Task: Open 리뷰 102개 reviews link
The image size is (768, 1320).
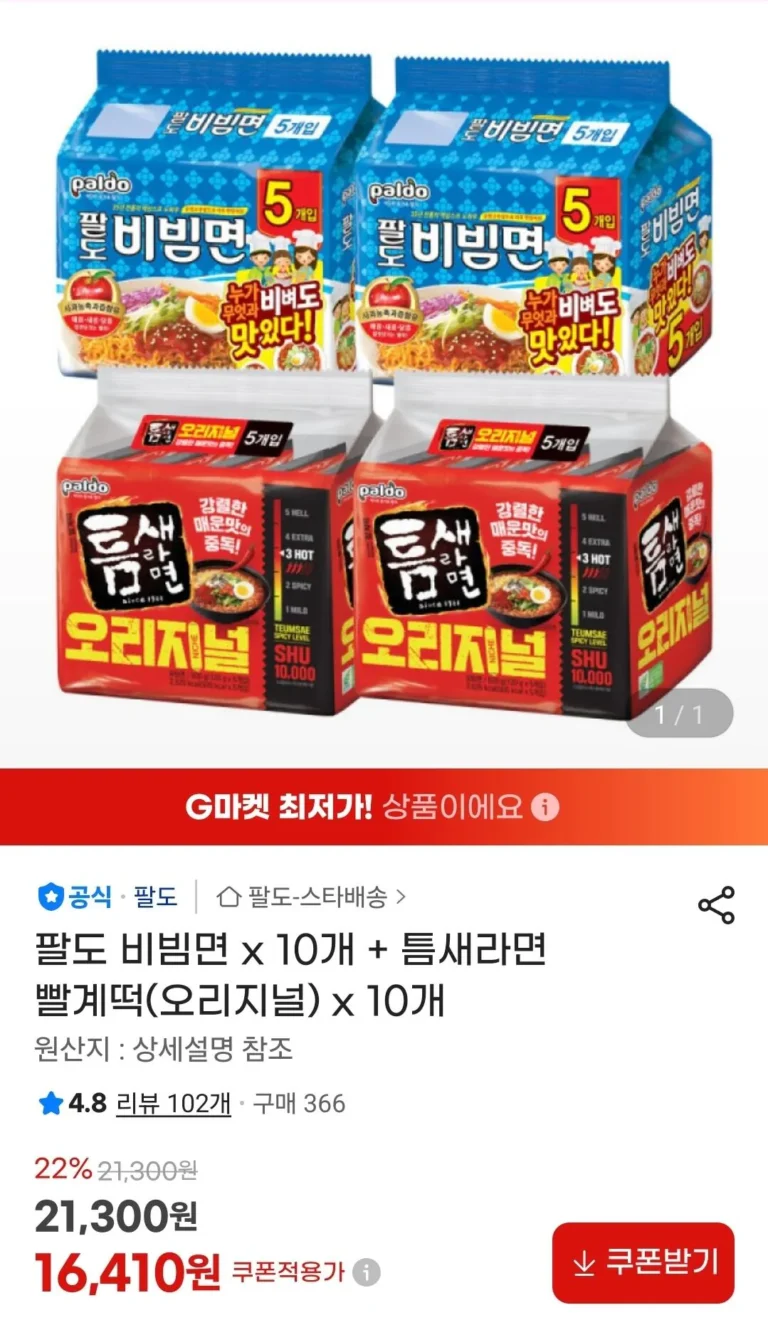Action: [x=173, y=1104]
